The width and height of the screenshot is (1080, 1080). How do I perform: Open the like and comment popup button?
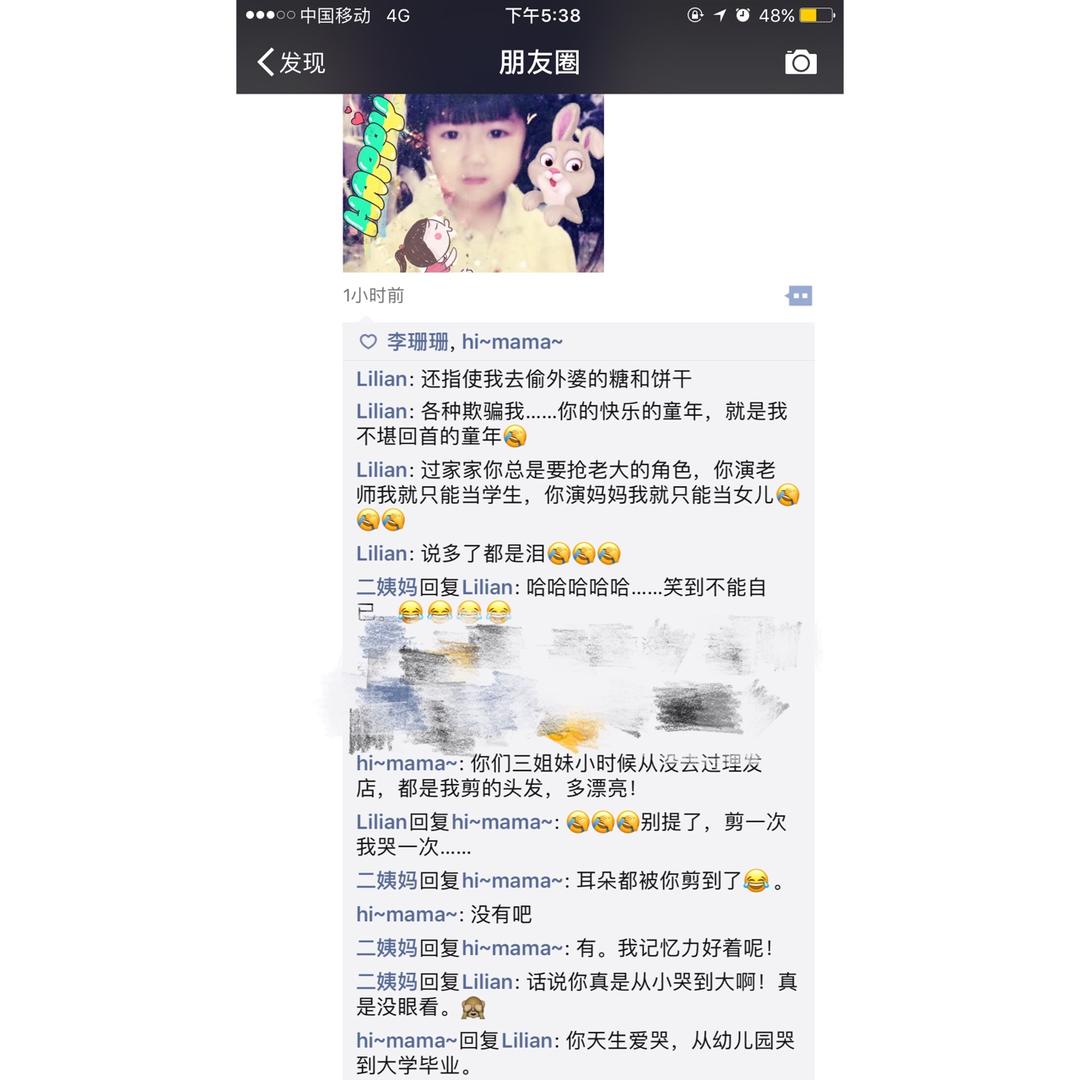799,296
